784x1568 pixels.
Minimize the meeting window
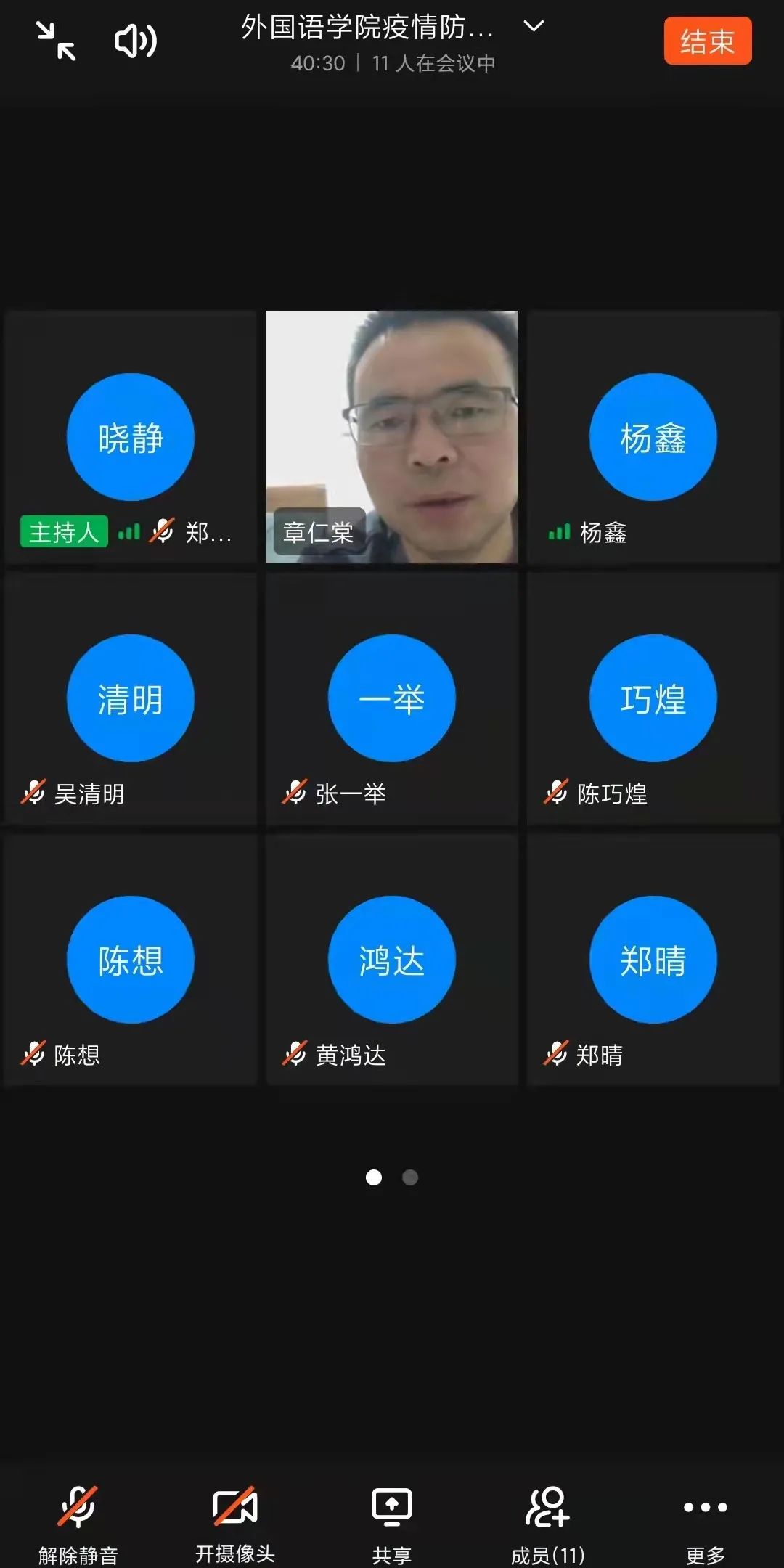[56, 41]
